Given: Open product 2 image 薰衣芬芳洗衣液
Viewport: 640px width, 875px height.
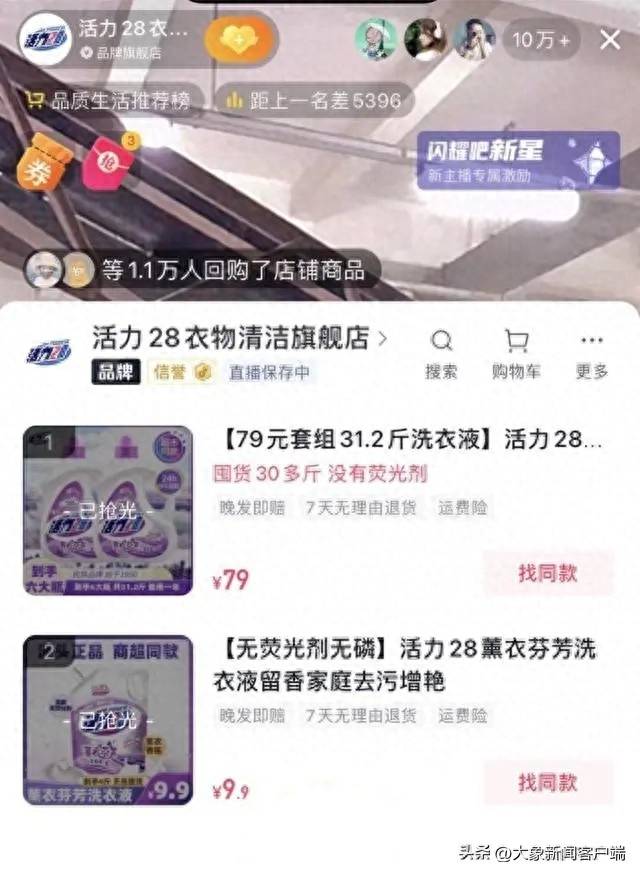Looking at the screenshot, I should pyautogui.click(x=108, y=720).
